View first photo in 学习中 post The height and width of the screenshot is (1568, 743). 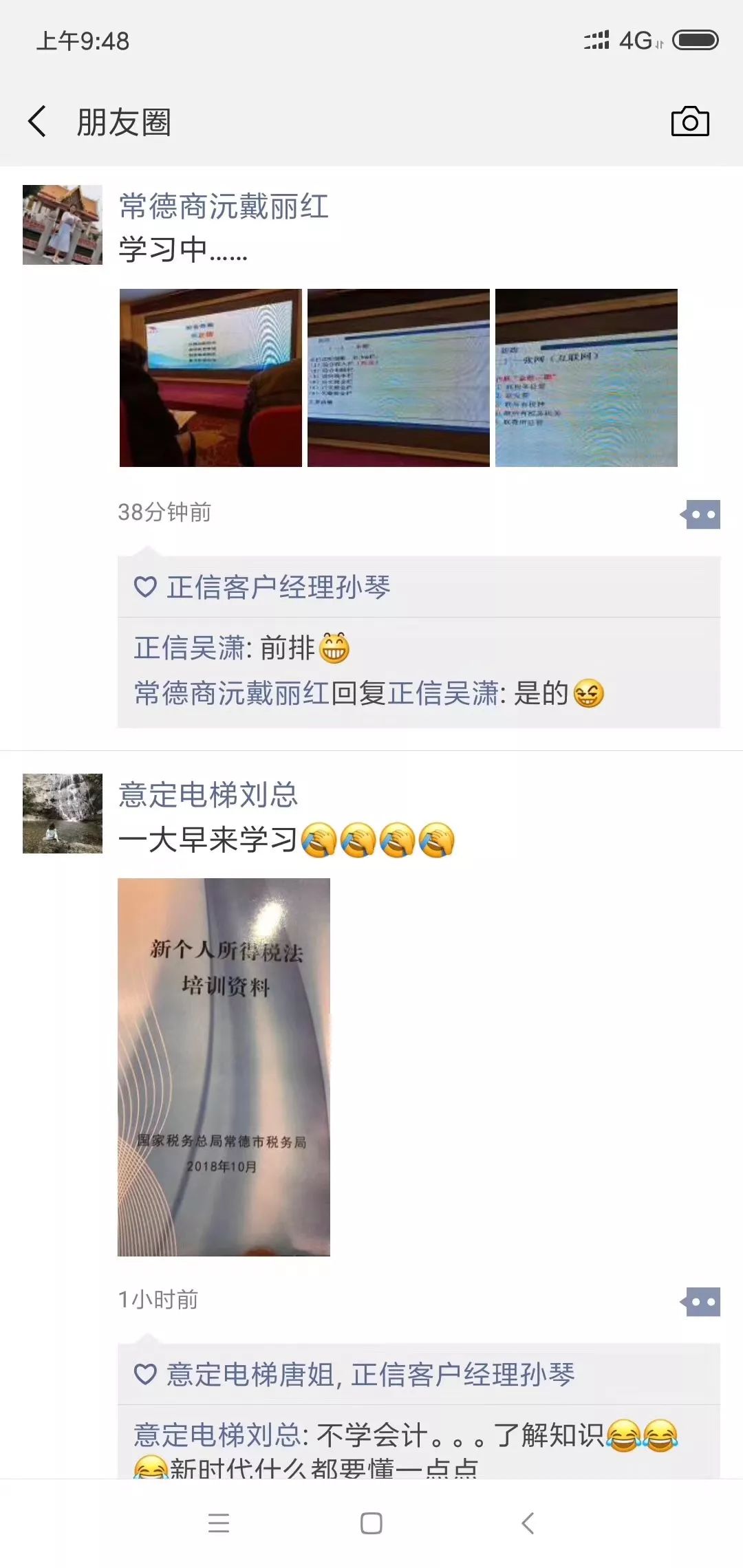[211, 378]
